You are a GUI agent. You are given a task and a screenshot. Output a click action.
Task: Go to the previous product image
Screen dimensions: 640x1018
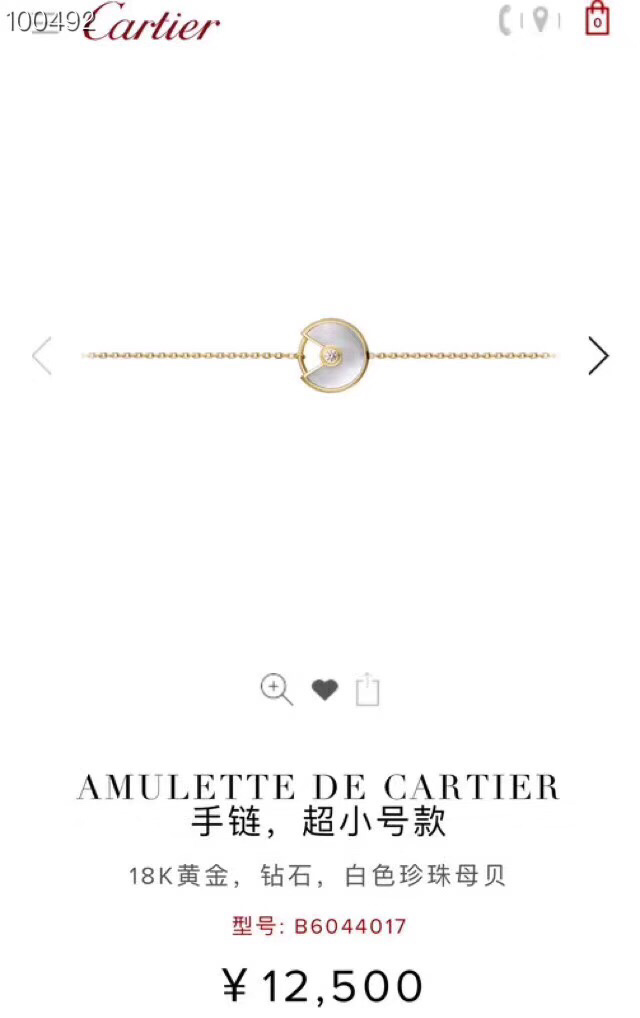pos(42,356)
